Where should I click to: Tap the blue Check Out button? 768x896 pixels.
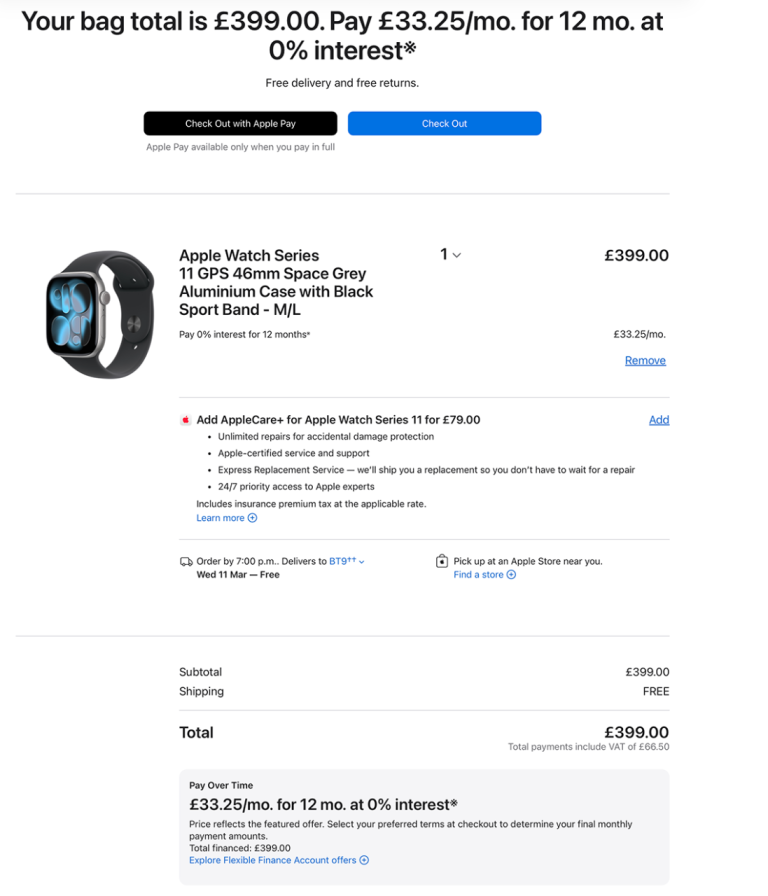click(x=444, y=124)
